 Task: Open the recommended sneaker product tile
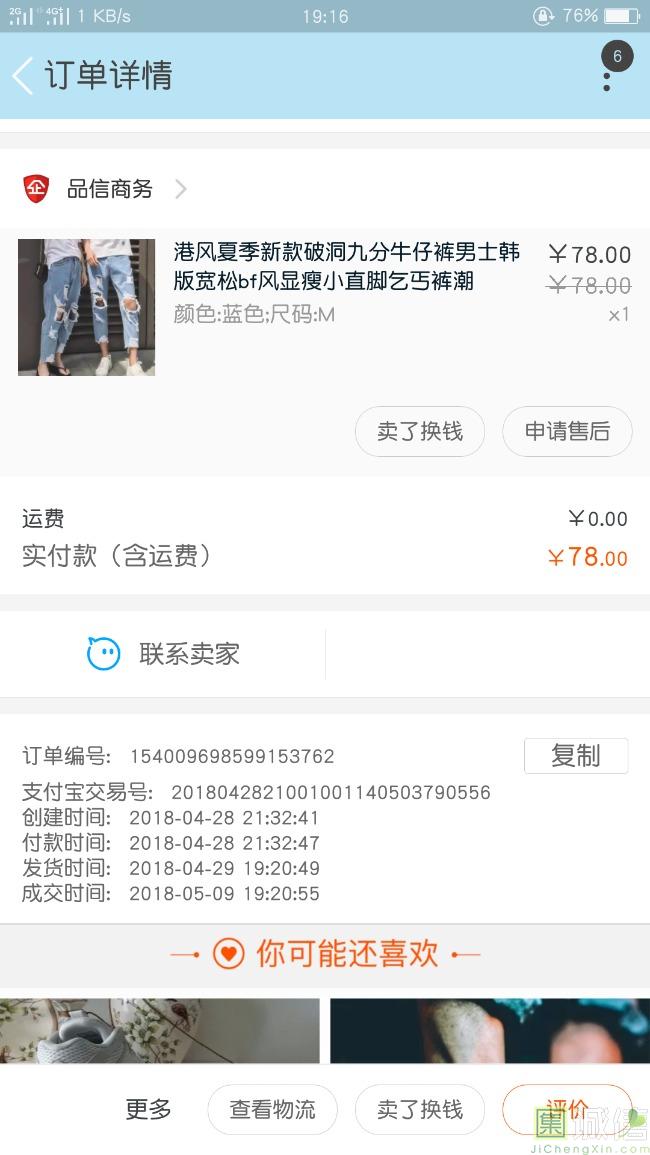(160, 1030)
